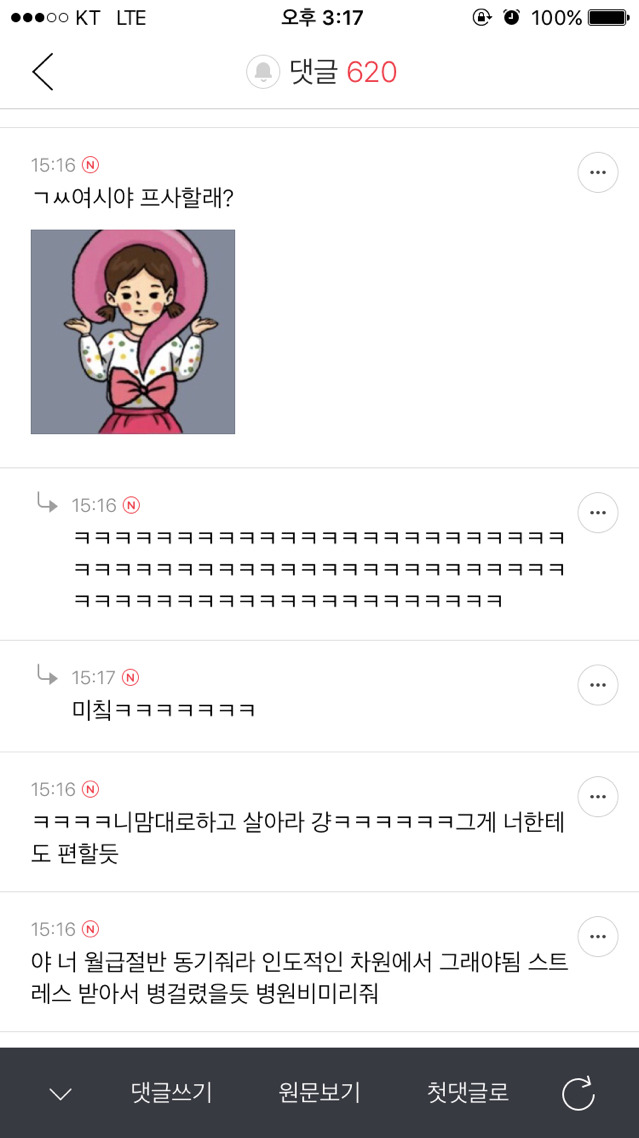Open options for the '니맘대로하고 살아라' comment
639x1138 pixels.
597,796
